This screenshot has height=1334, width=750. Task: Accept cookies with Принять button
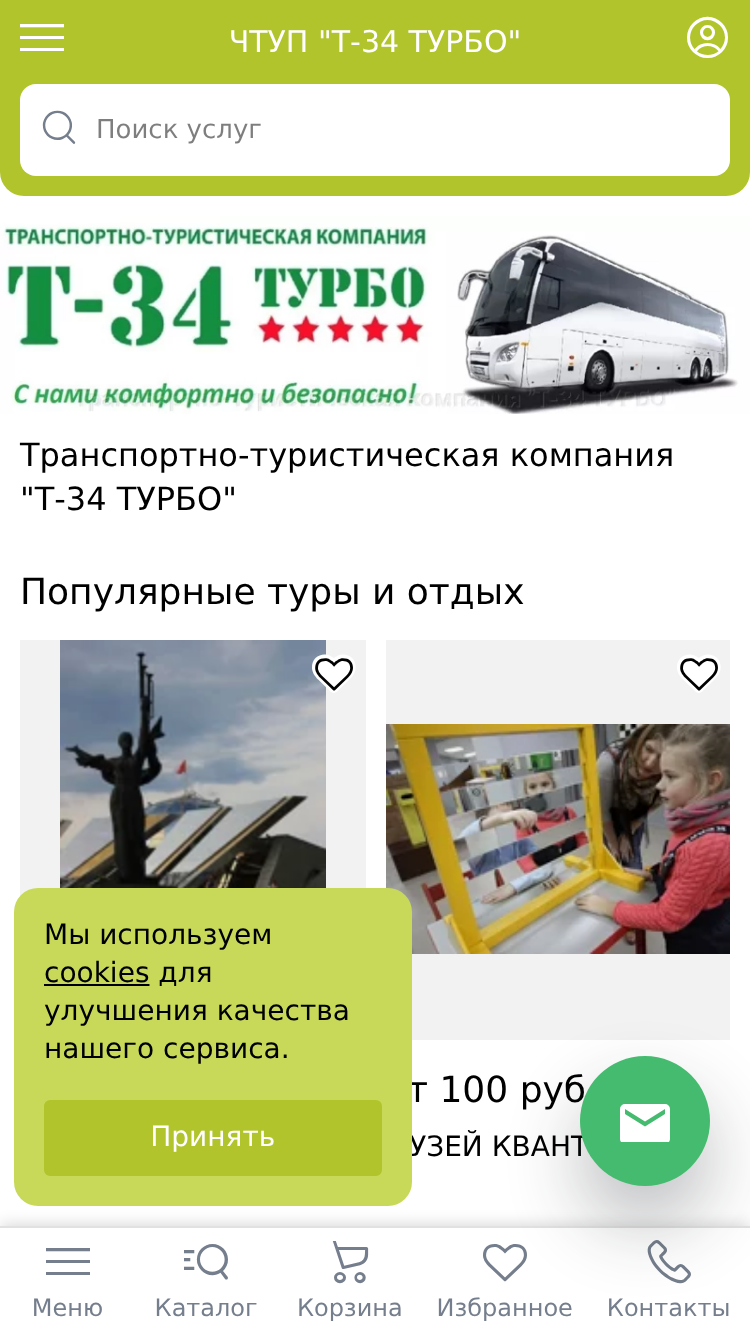[x=213, y=1138]
